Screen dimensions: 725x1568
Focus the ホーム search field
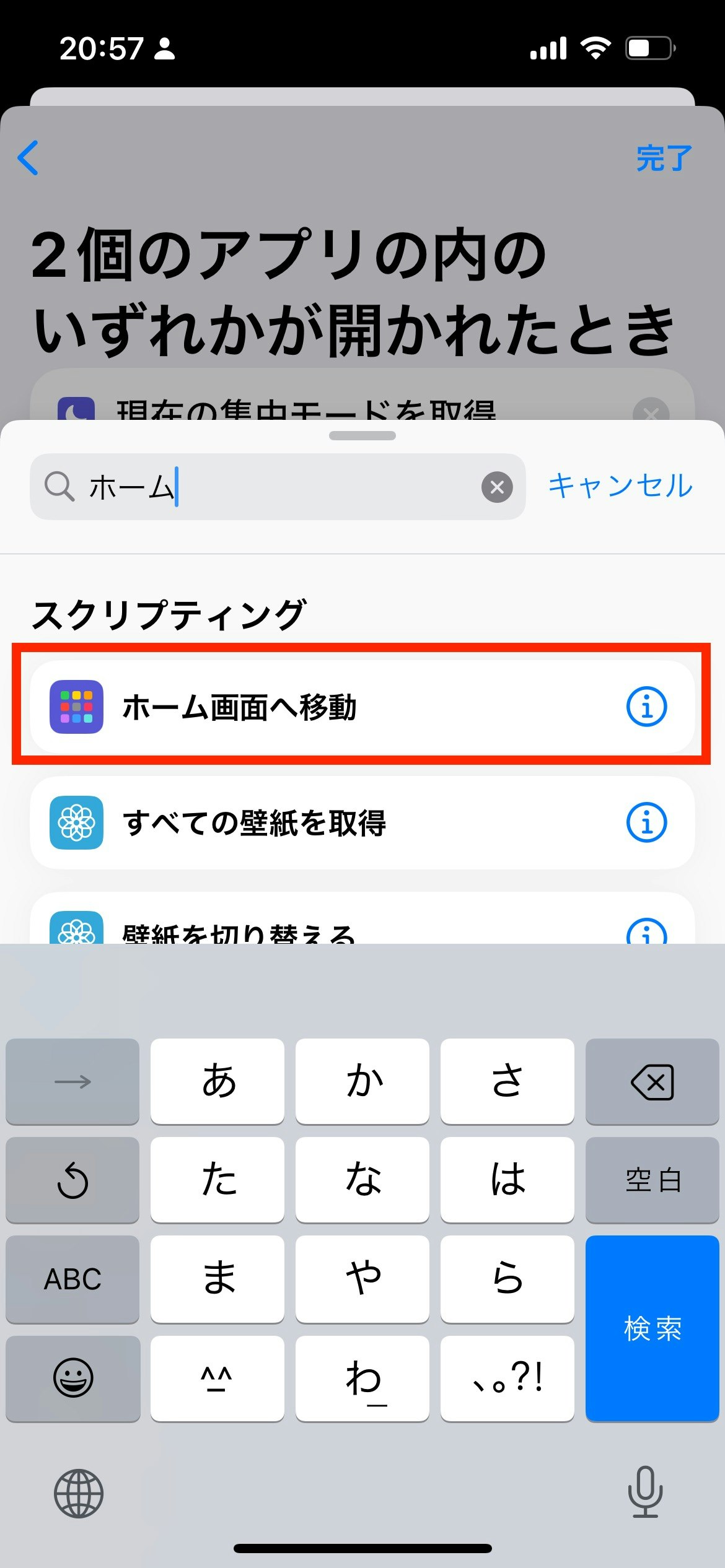(279, 487)
